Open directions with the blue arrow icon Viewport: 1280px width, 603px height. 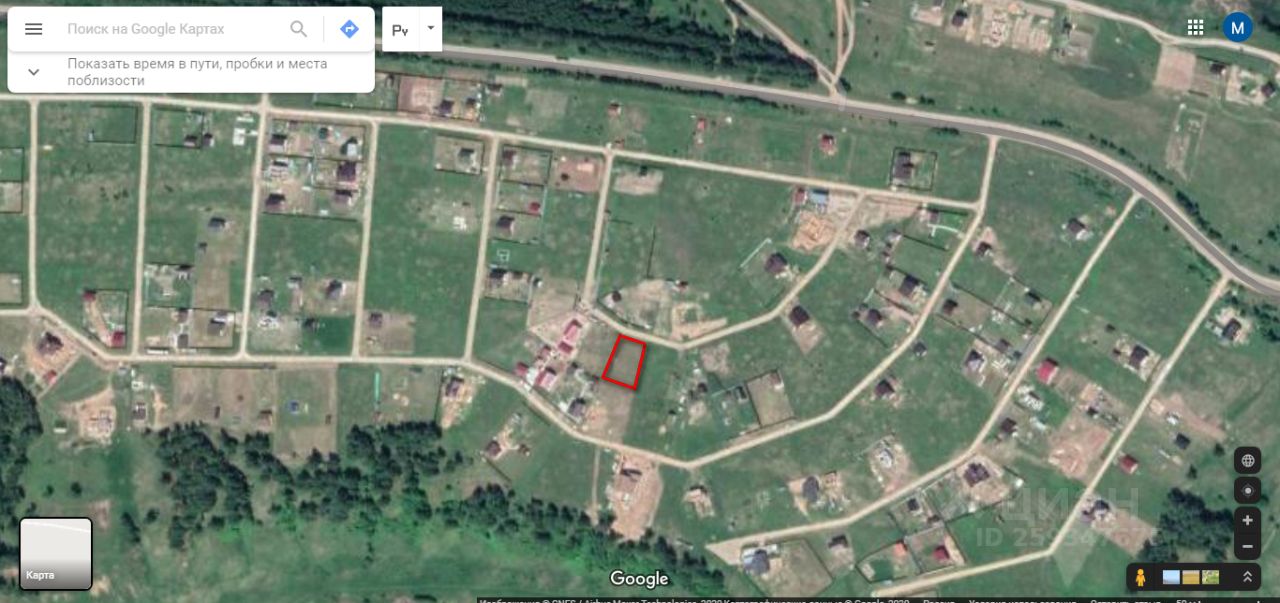pyautogui.click(x=349, y=29)
